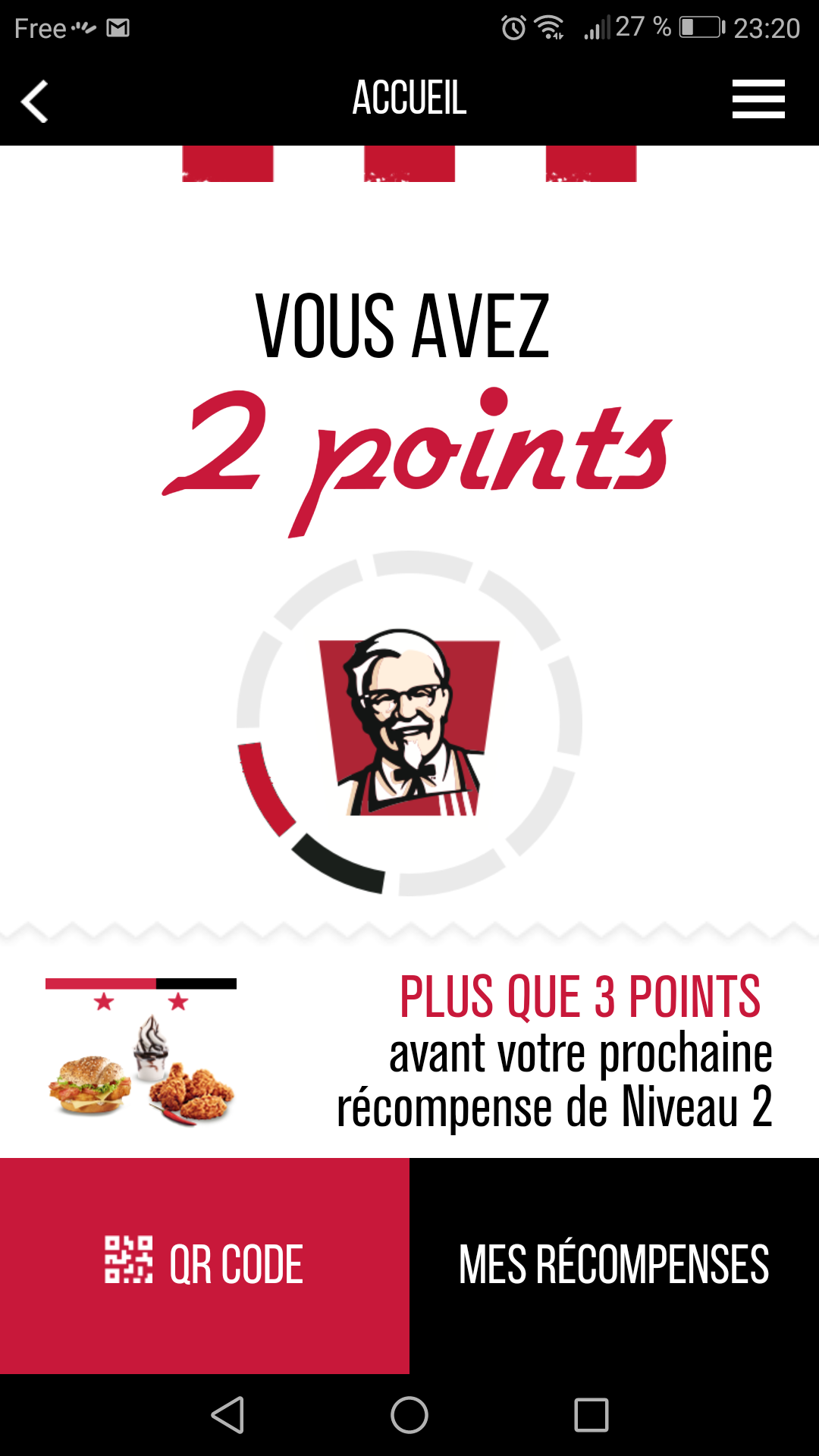Open the hamburger menu
This screenshot has width=819, height=1456.
[758, 99]
